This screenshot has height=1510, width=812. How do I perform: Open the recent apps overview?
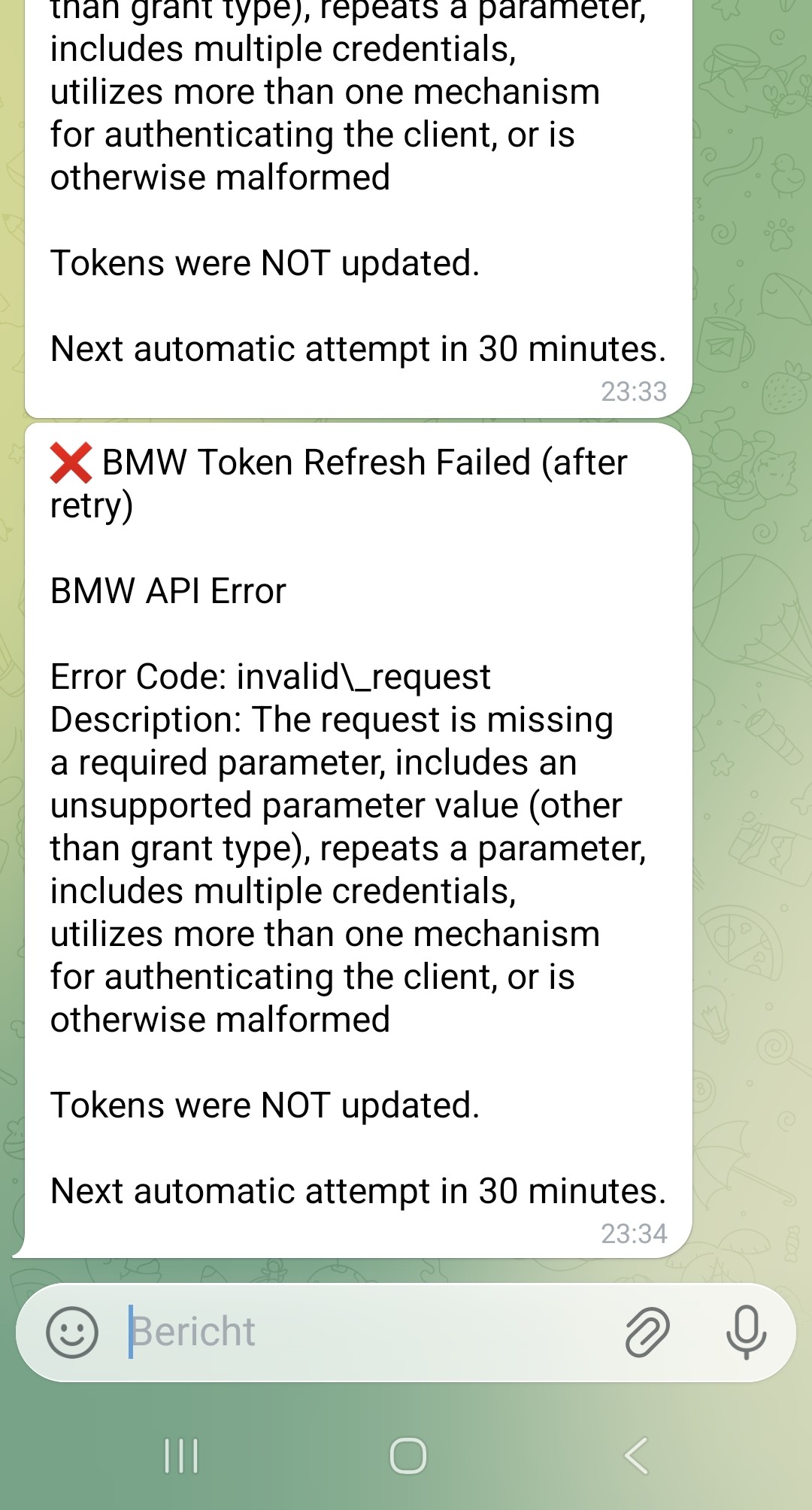pos(181,1455)
